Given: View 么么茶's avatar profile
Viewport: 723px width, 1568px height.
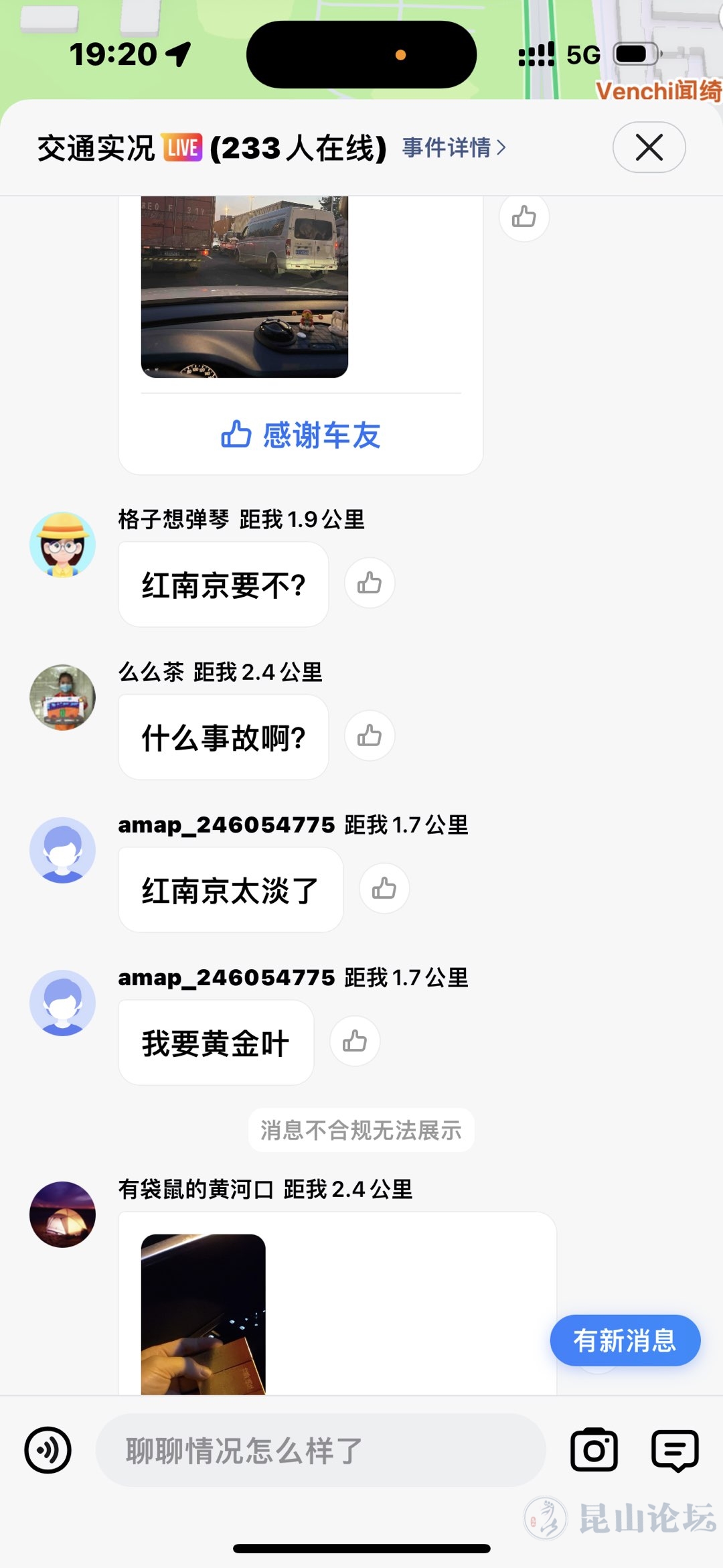Looking at the screenshot, I should pos(62,697).
